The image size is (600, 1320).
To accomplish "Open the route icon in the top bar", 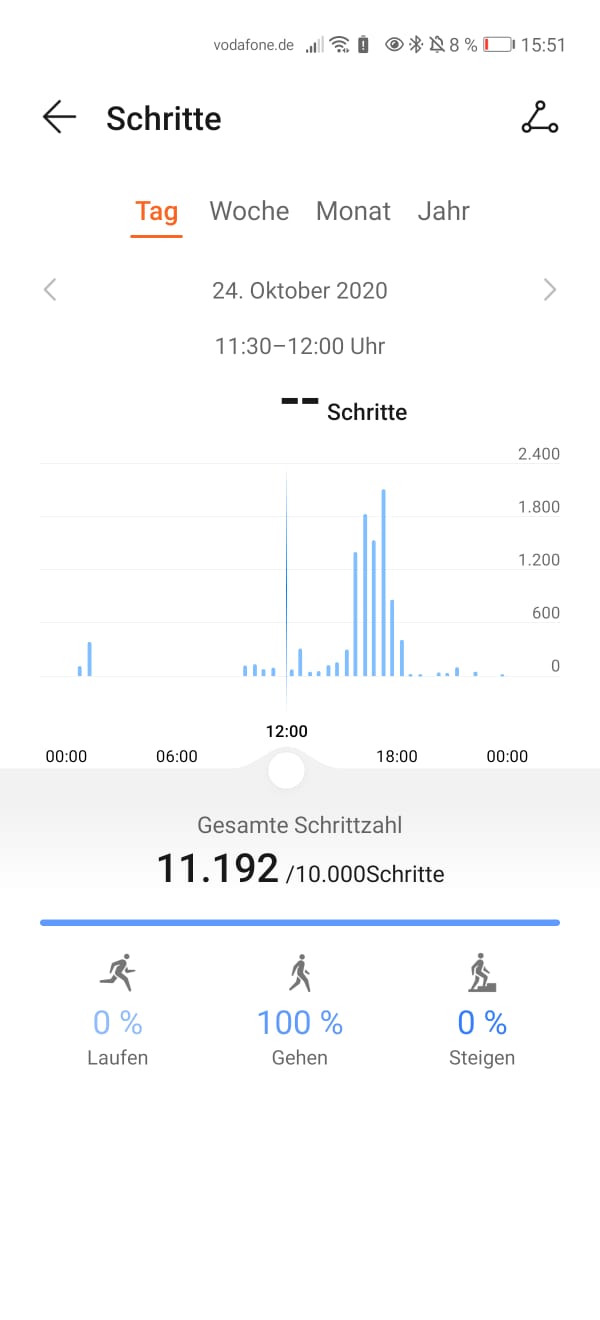I will pos(540,118).
